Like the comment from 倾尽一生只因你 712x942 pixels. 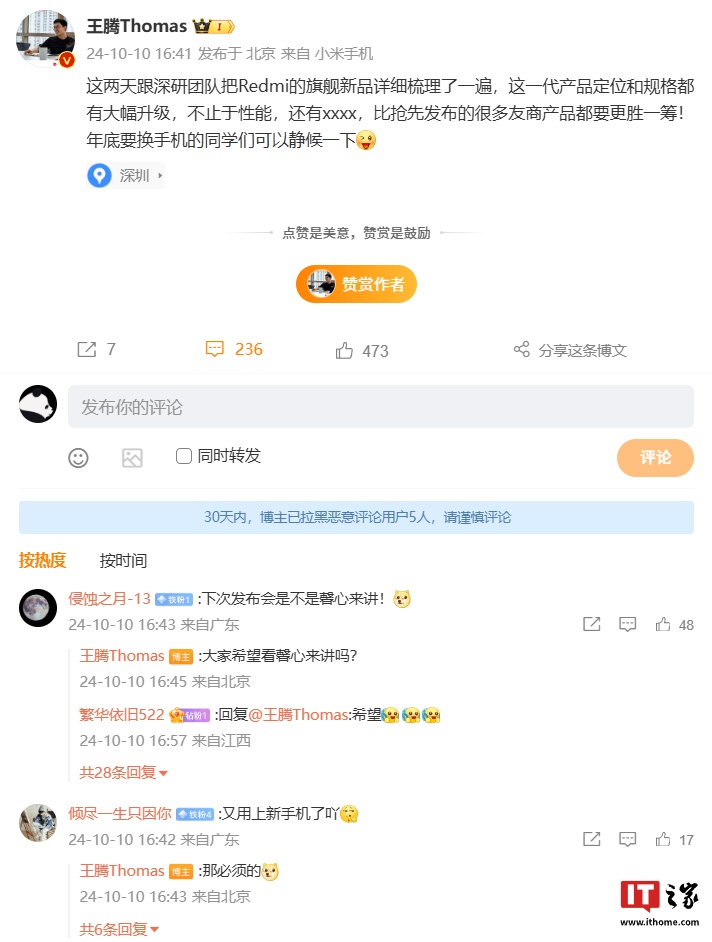(663, 839)
